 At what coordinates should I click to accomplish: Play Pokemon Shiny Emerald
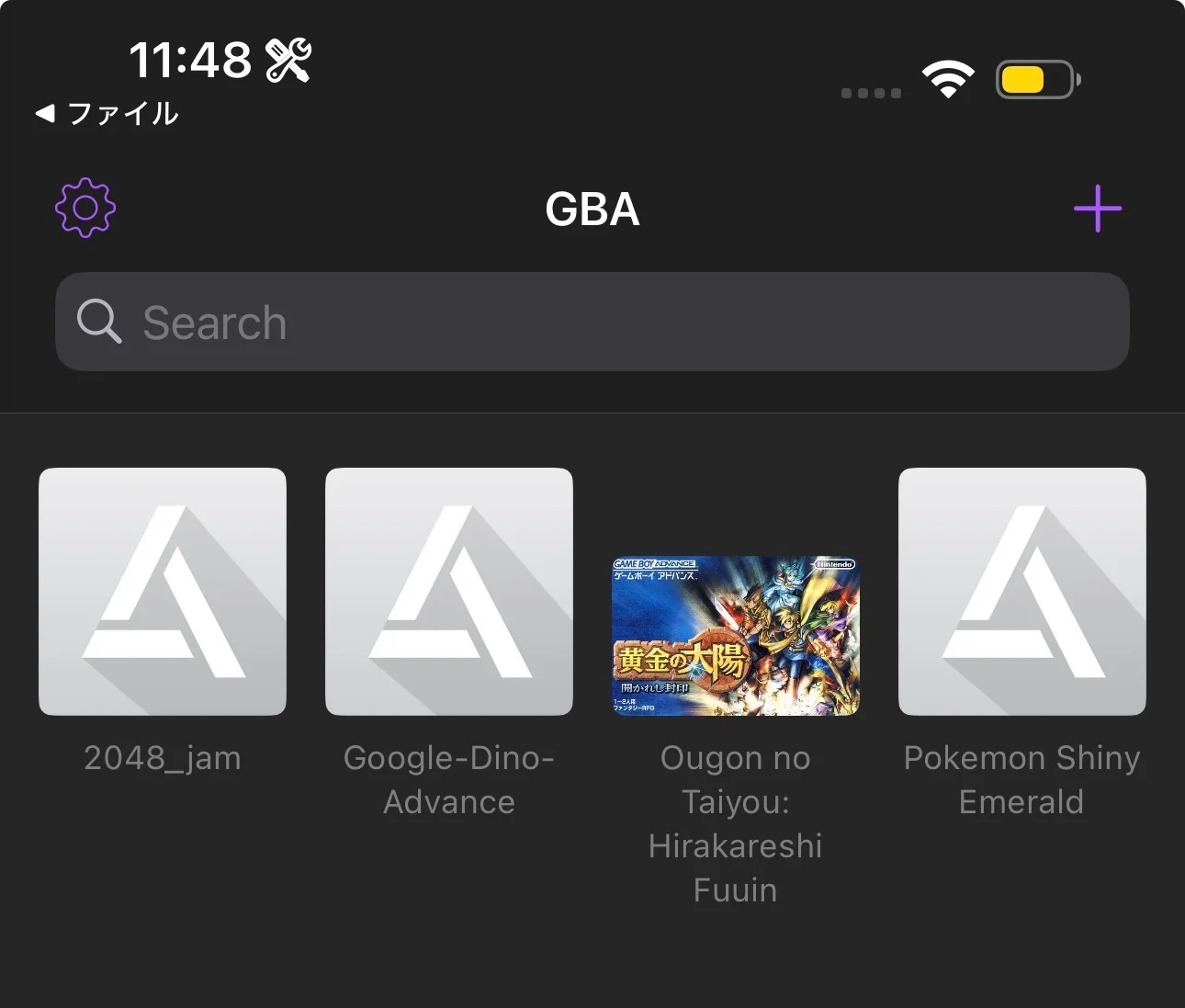(x=1021, y=592)
